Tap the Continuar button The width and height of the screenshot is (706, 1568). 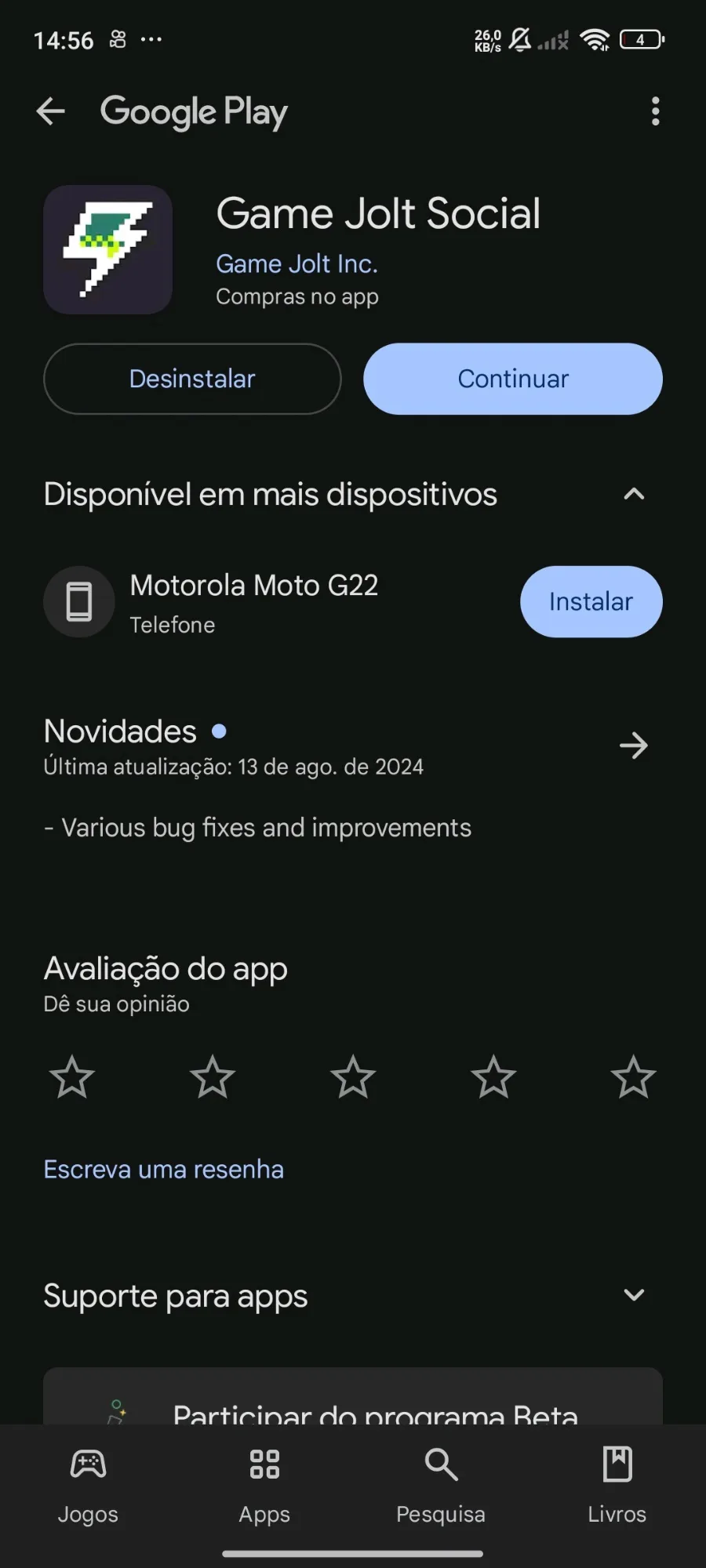512,379
